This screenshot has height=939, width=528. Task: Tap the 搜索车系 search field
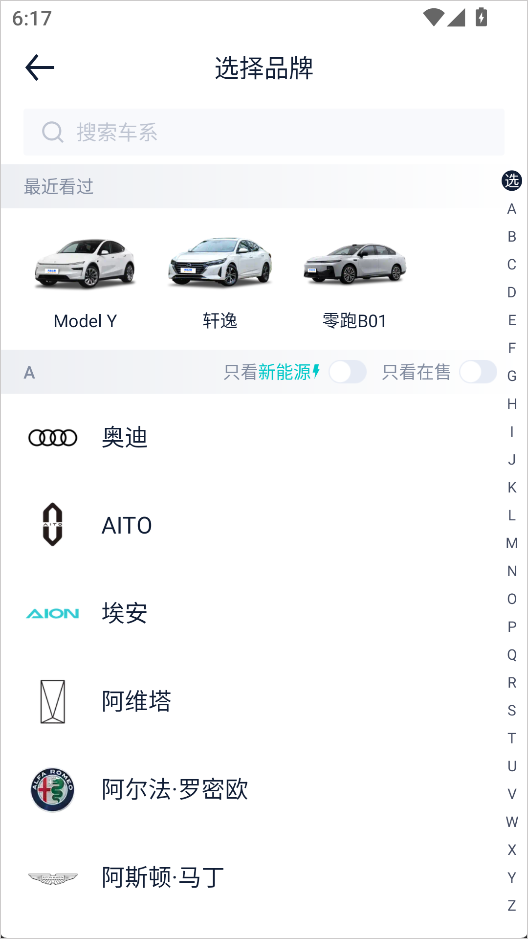pos(263,132)
